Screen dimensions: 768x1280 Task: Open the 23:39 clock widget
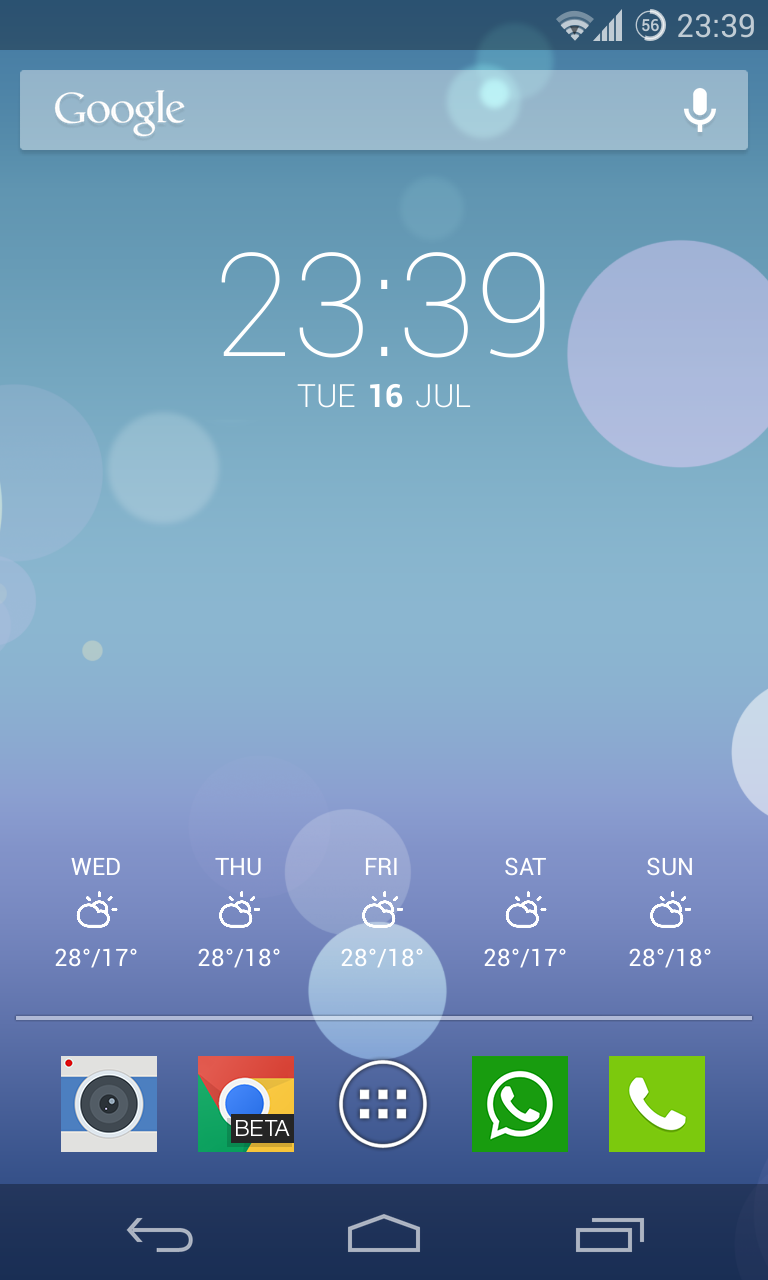pos(384,305)
